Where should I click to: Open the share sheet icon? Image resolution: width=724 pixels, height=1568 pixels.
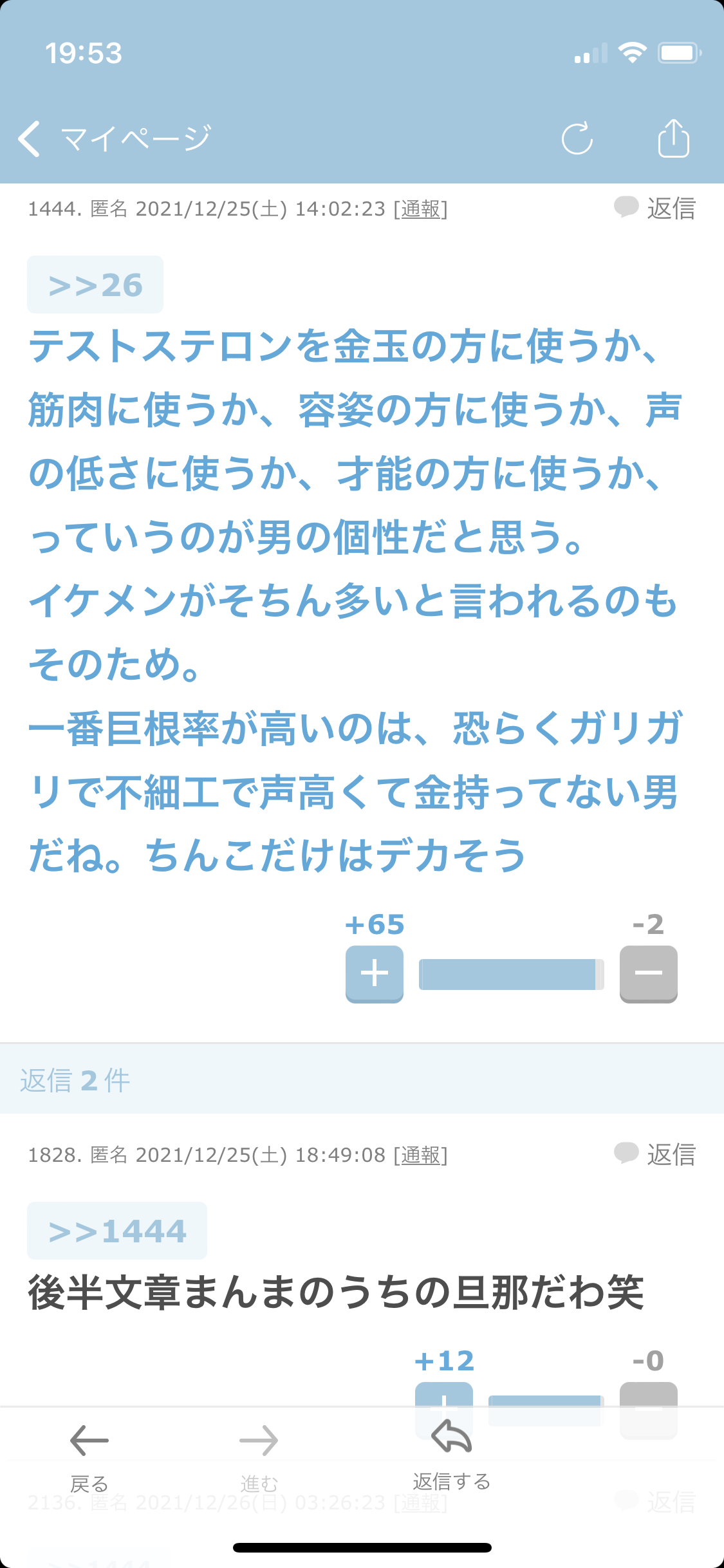click(x=674, y=138)
